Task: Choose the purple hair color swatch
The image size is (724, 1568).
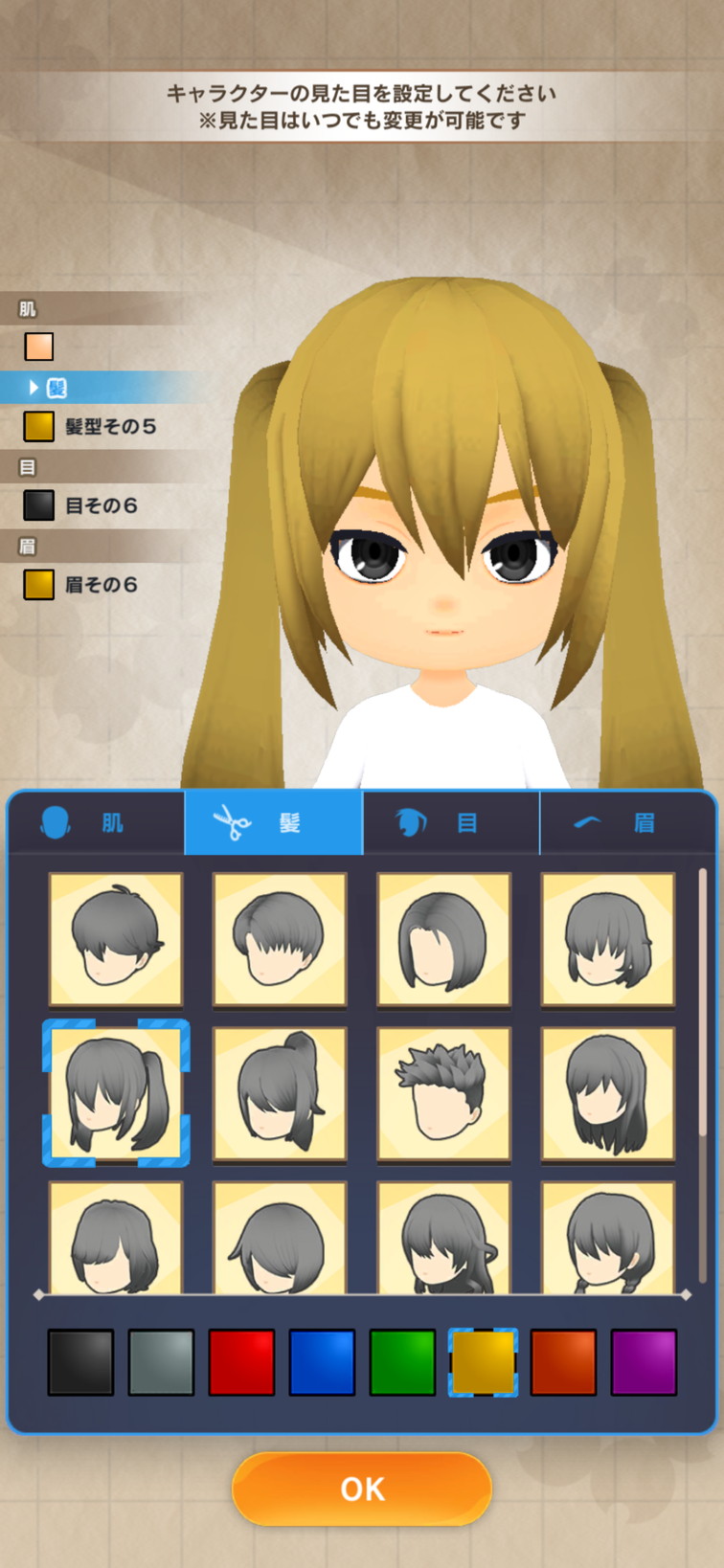Action: (x=644, y=1361)
